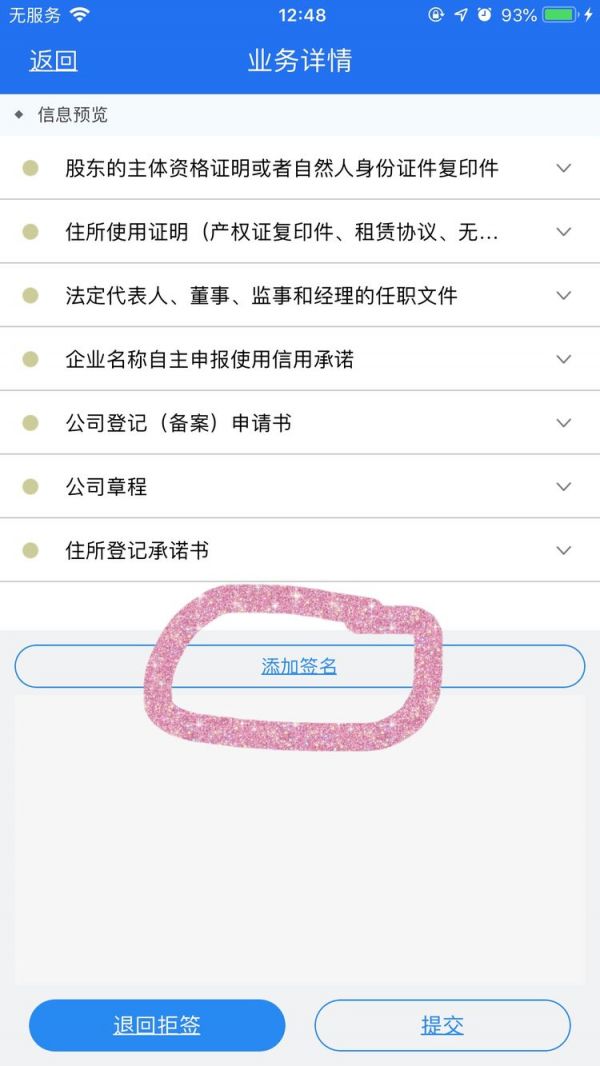Tap 退回拒签 to reject signing

pyautogui.click(x=157, y=1025)
